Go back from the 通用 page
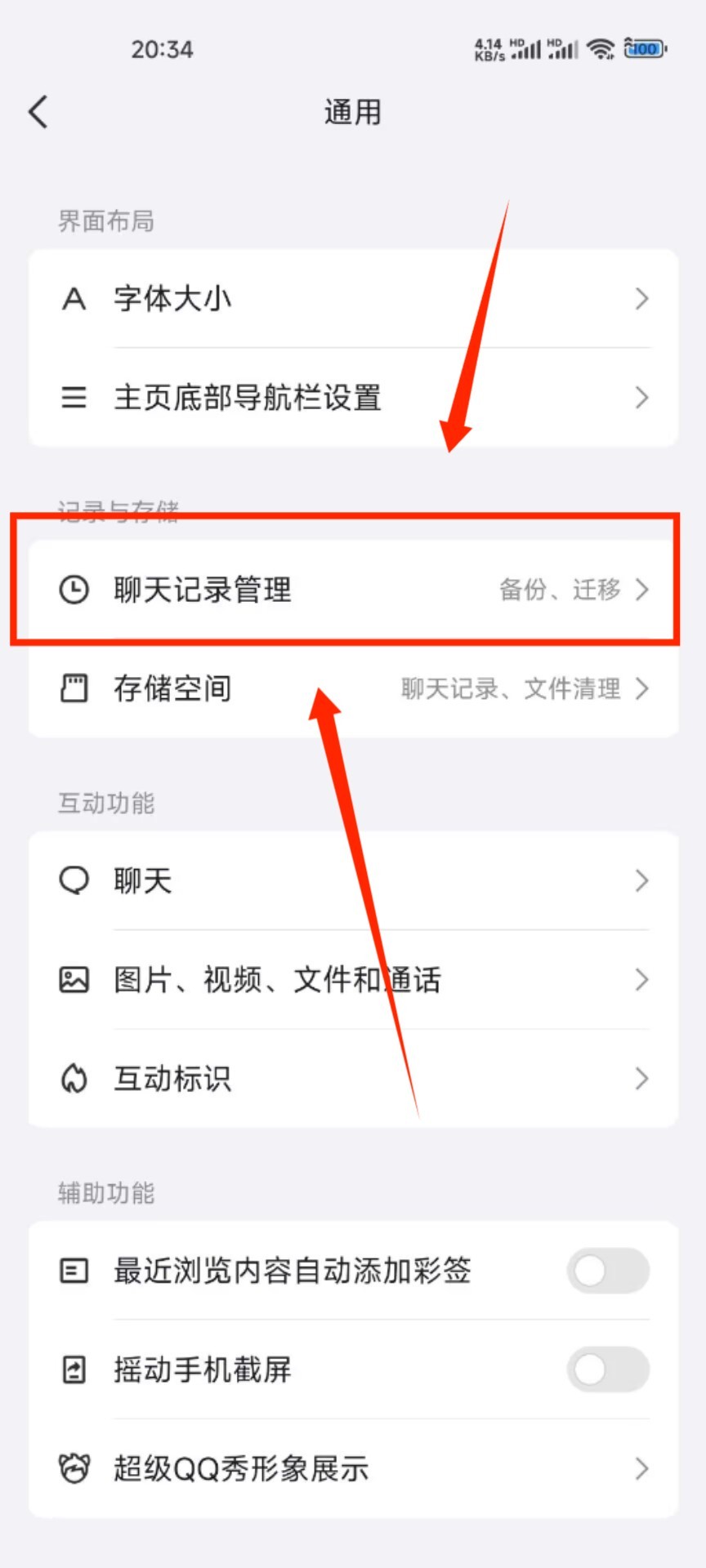 (38, 112)
